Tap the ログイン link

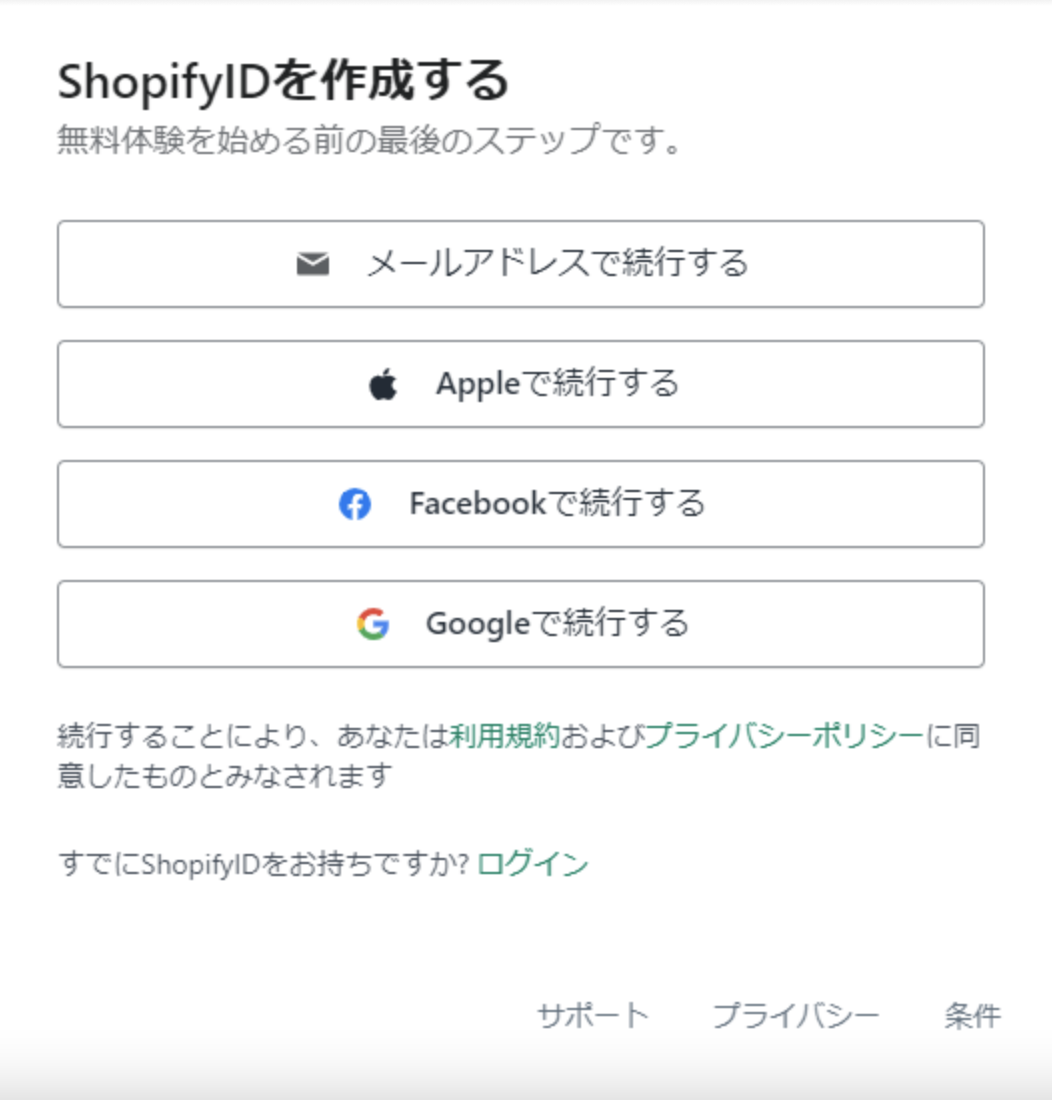pyautogui.click(x=533, y=864)
